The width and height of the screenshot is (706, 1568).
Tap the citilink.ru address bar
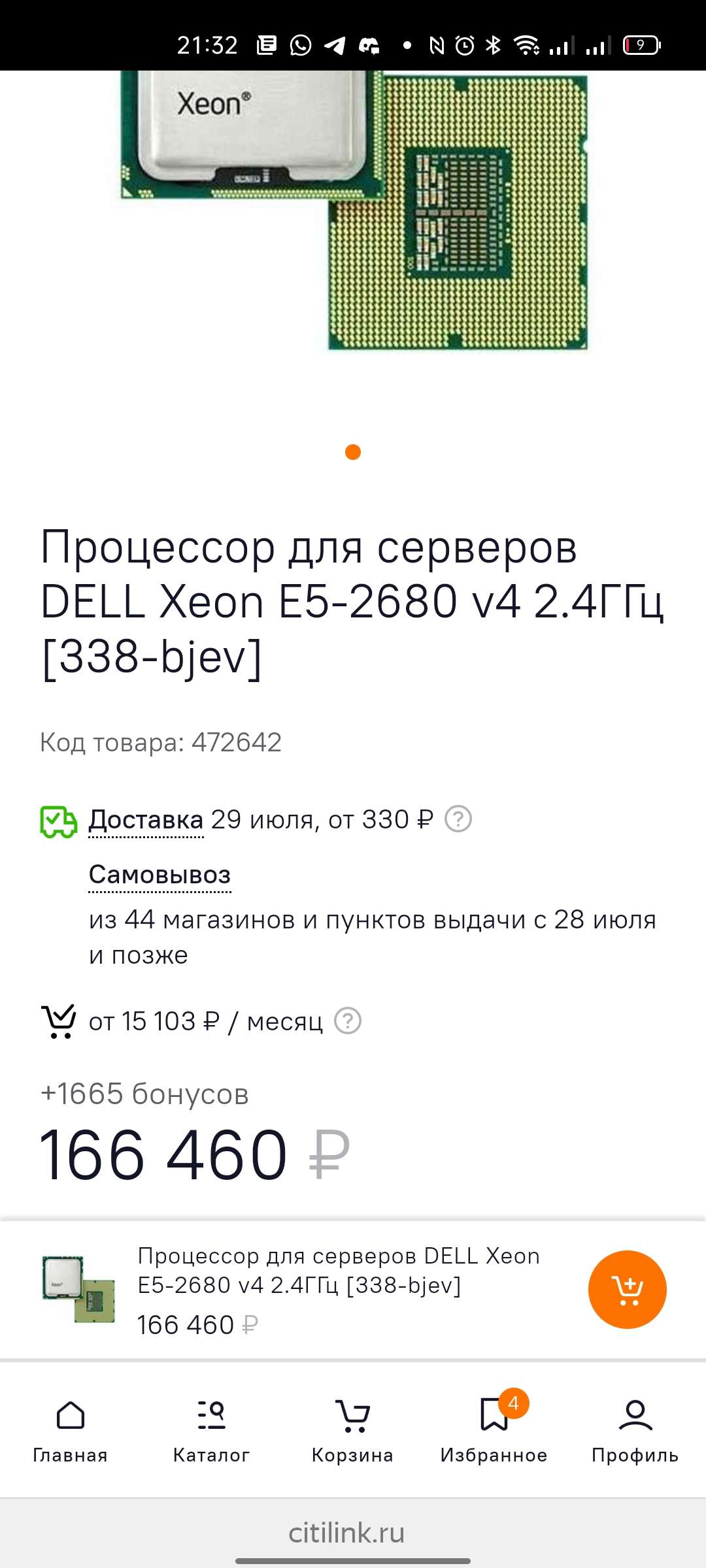(347, 1532)
